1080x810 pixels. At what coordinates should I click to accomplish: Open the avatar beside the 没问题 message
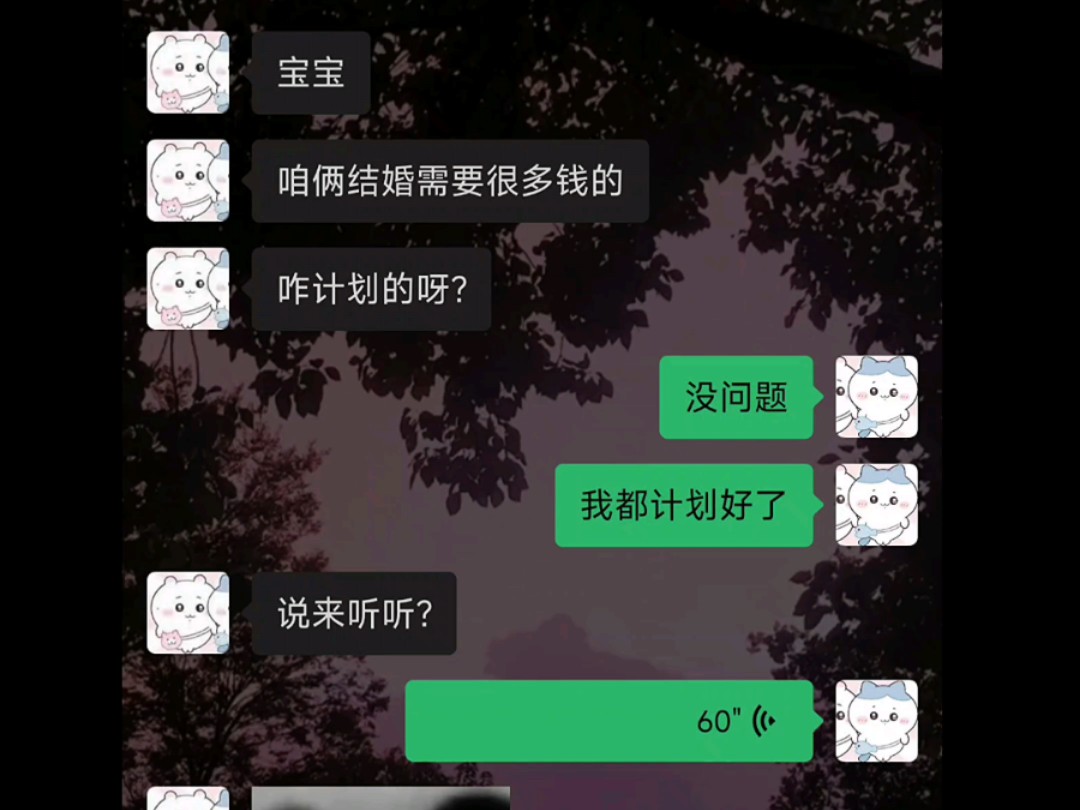point(876,397)
